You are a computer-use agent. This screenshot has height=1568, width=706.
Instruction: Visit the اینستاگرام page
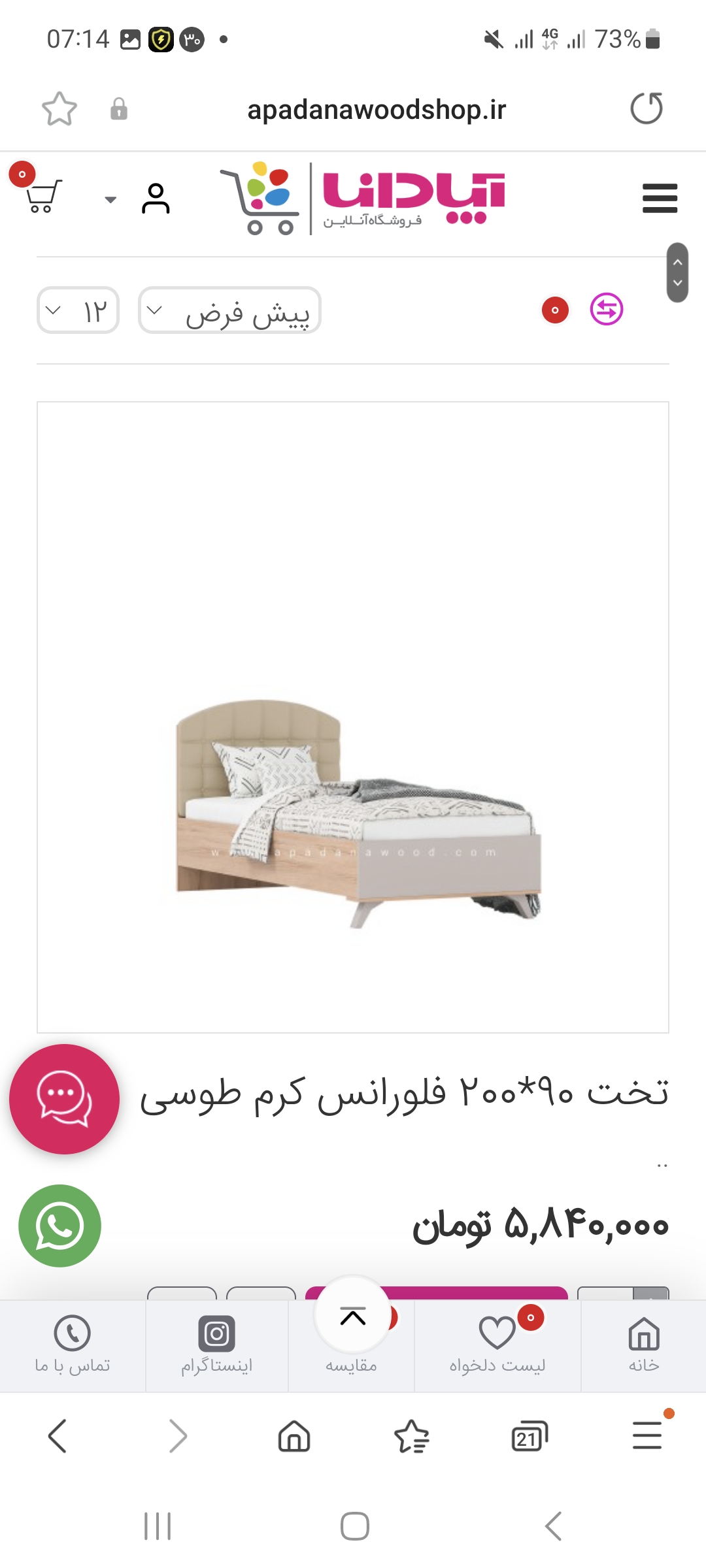coord(216,1345)
